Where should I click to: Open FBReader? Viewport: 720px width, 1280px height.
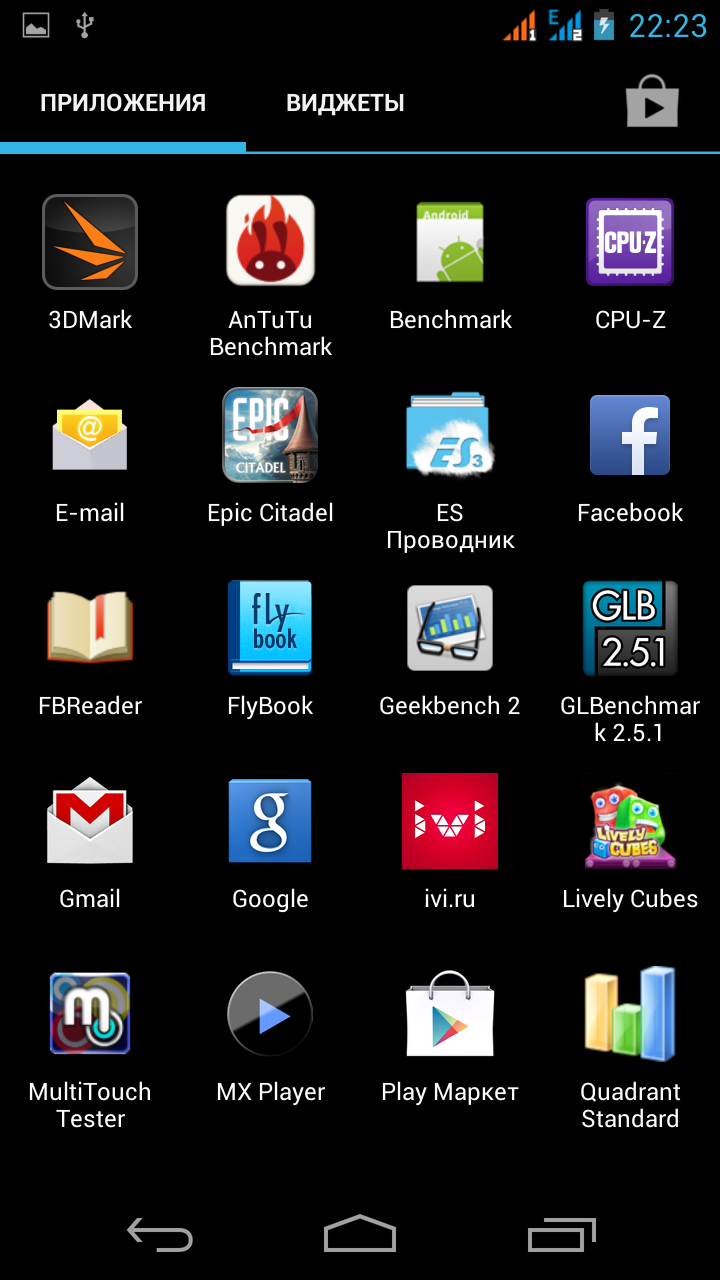(90, 628)
